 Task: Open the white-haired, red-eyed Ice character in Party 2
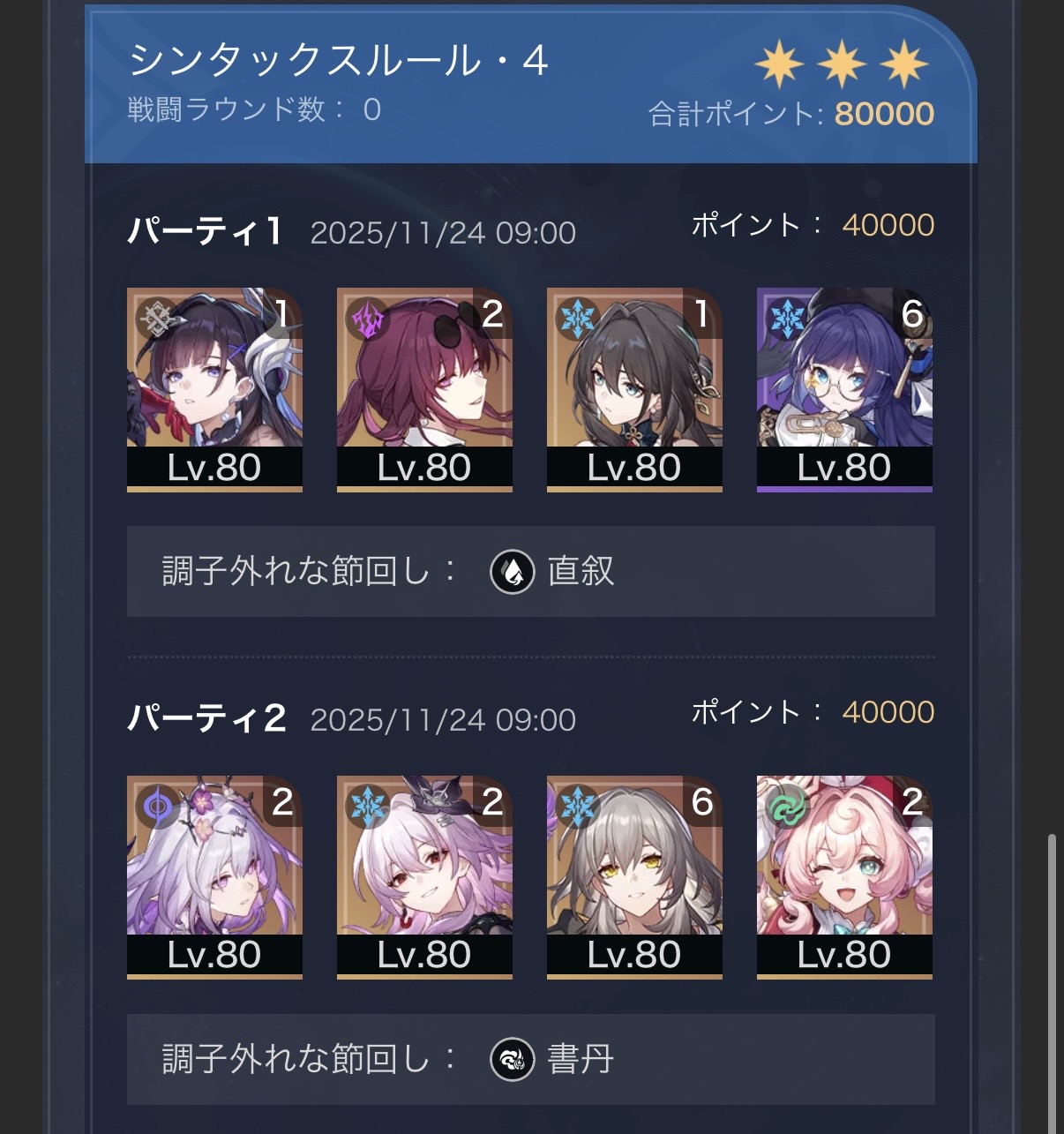click(424, 877)
